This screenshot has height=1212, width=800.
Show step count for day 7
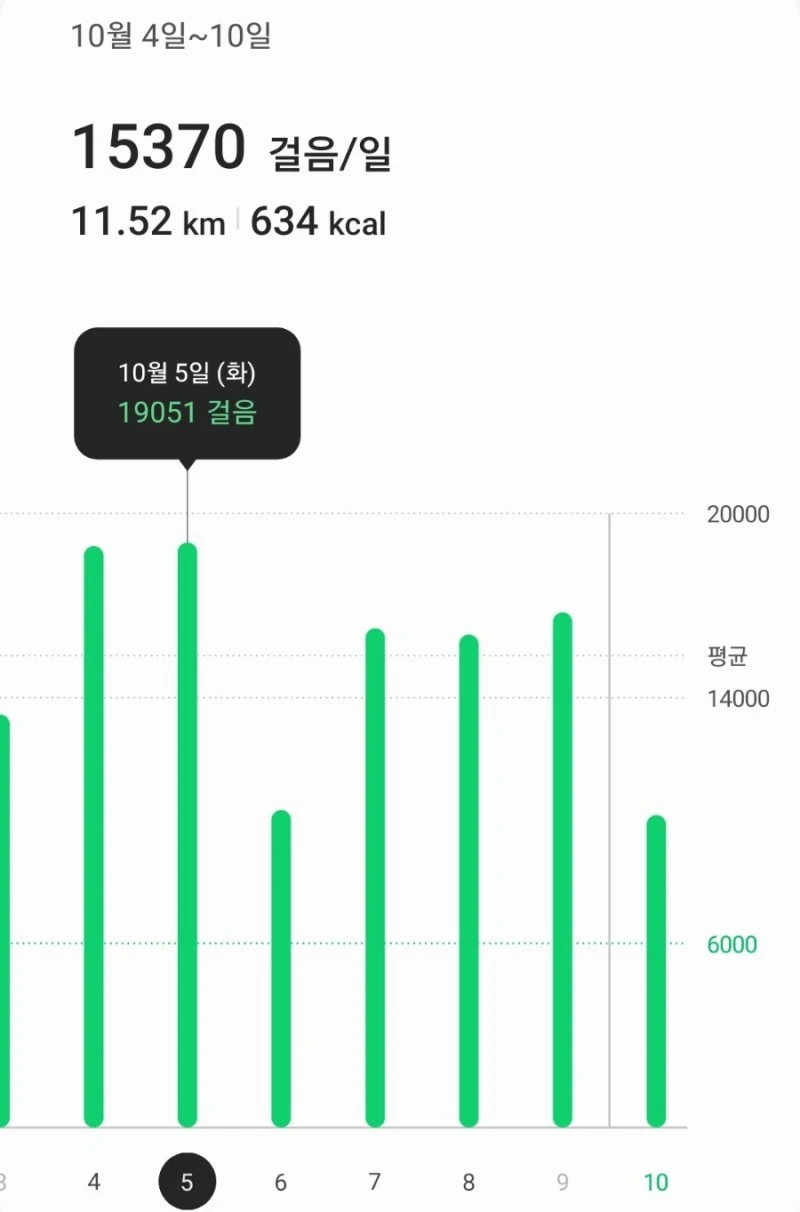375,877
